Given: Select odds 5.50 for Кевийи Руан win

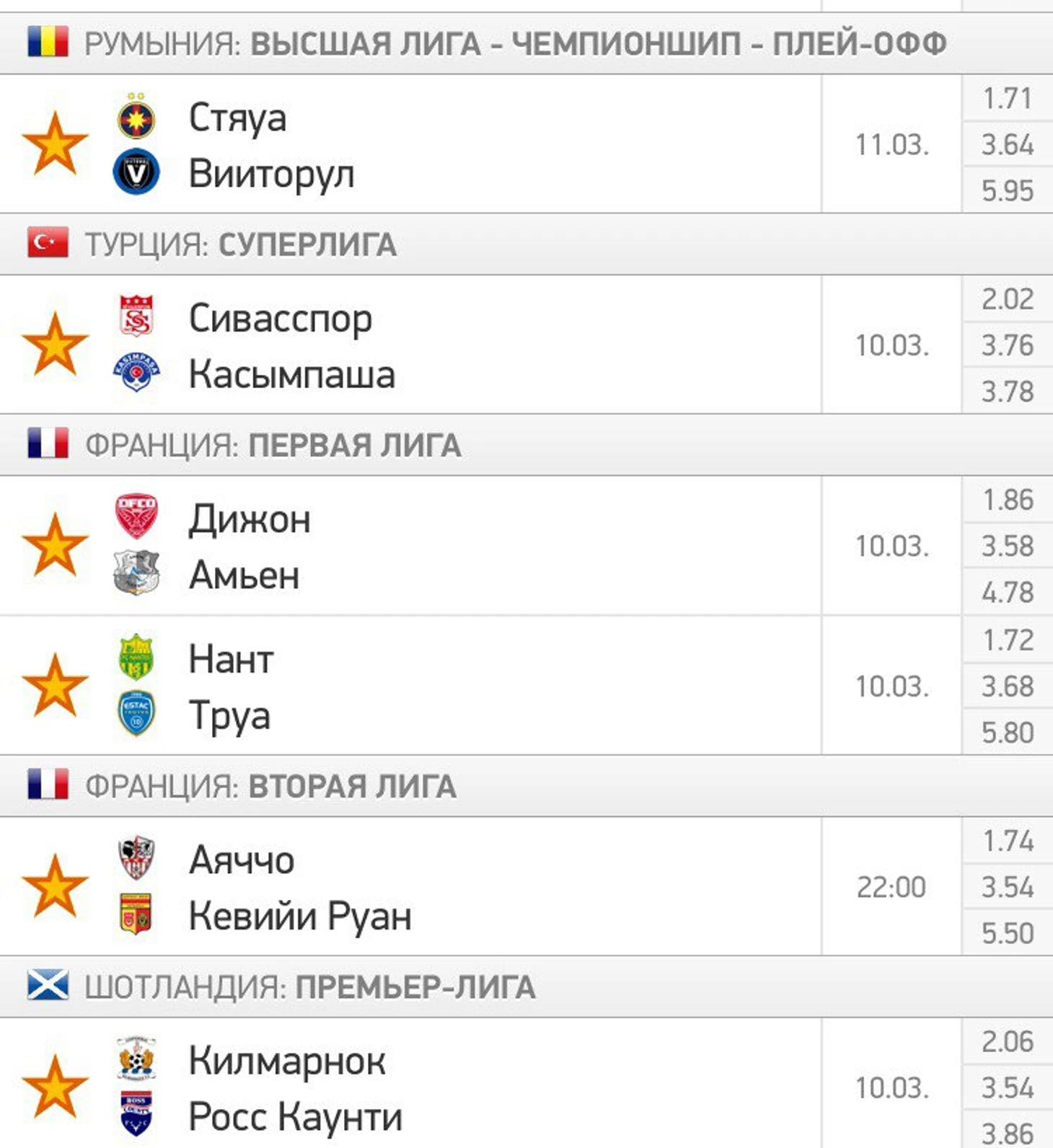Looking at the screenshot, I should coord(1007,933).
